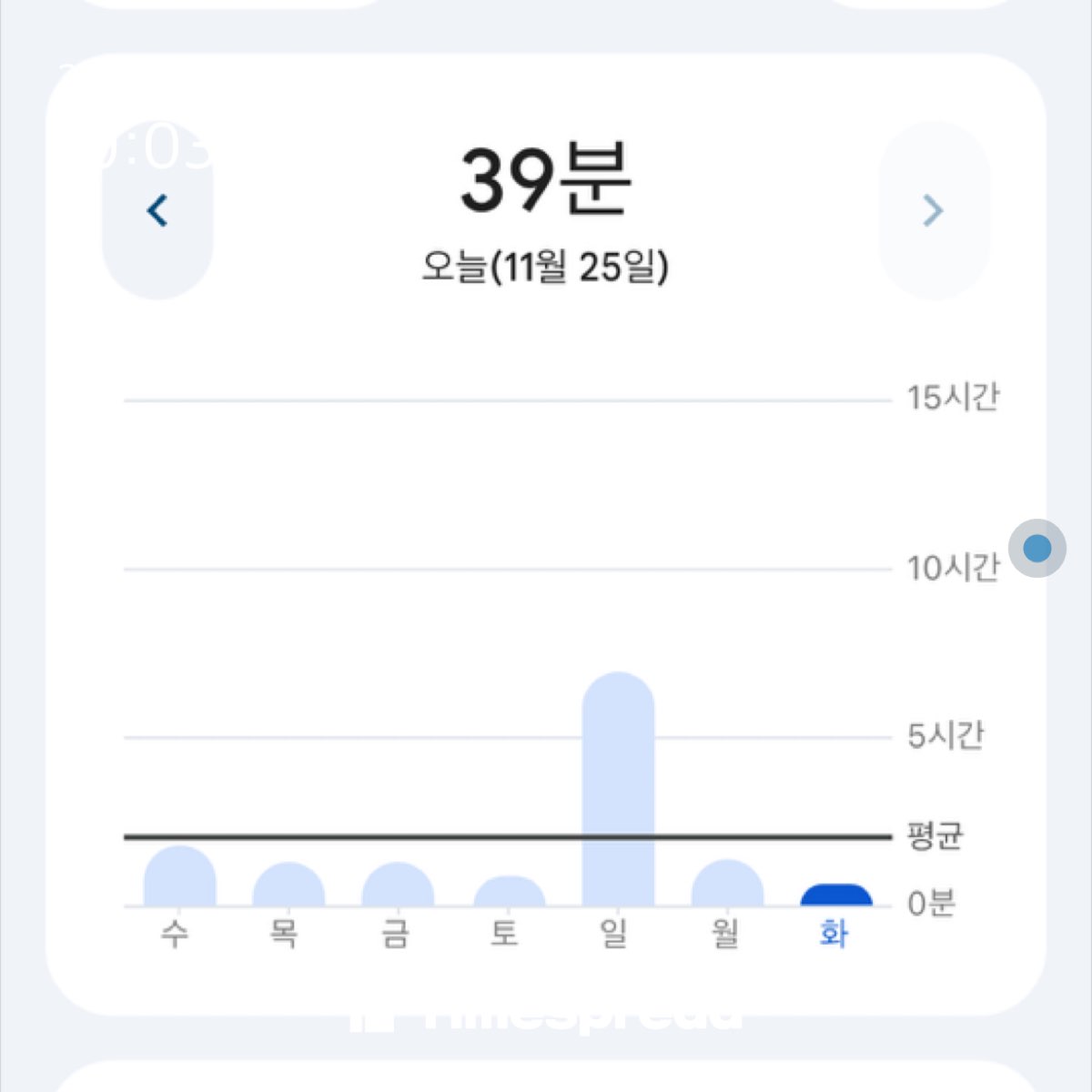Show usage for the 금 (Friday) bar
This screenshot has width=1092, height=1092.
(x=398, y=885)
